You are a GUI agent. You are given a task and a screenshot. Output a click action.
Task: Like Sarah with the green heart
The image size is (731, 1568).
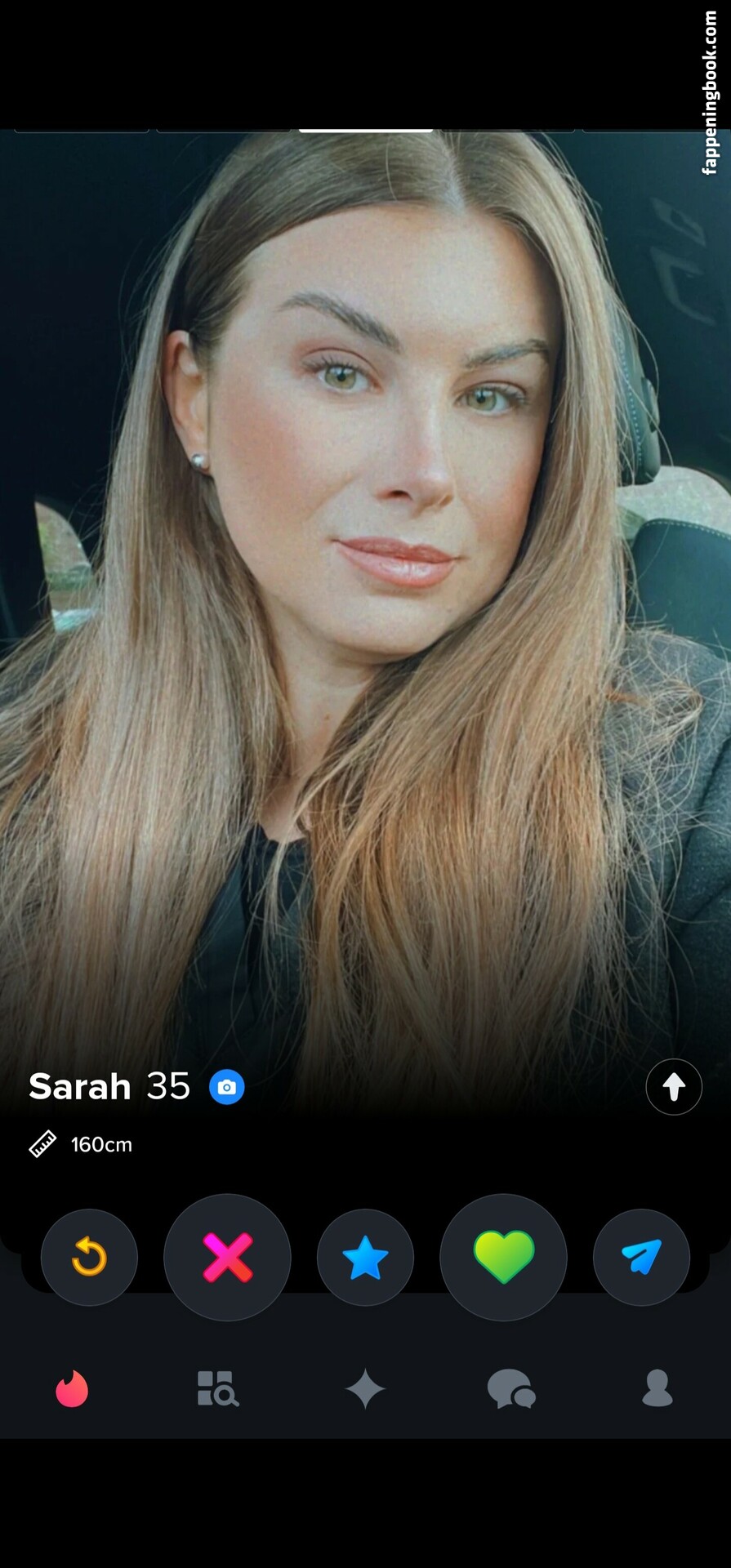(503, 1257)
